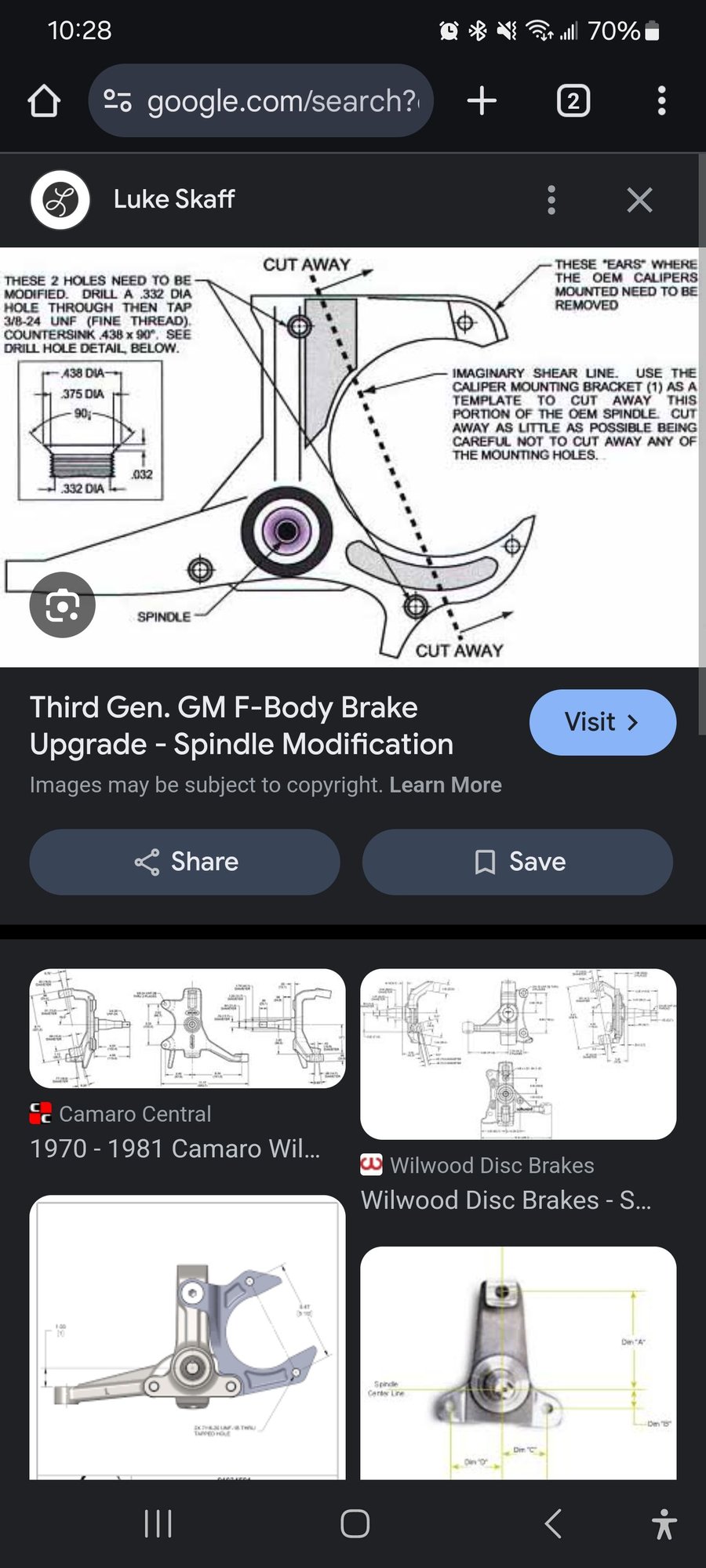This screenshot has height=1568, width=706.
Task: Open the Learn More copyright link
Action: point(445,785)
